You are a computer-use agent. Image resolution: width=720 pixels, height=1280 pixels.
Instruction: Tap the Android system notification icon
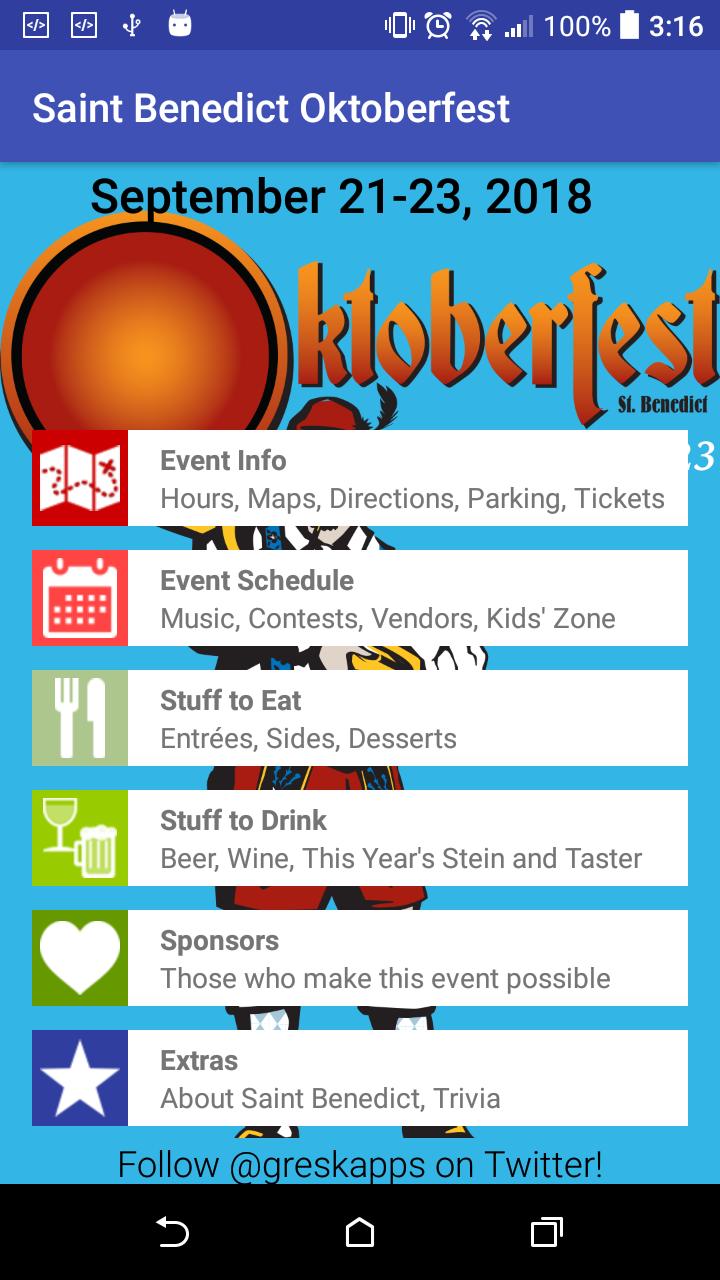coord(180,26)
